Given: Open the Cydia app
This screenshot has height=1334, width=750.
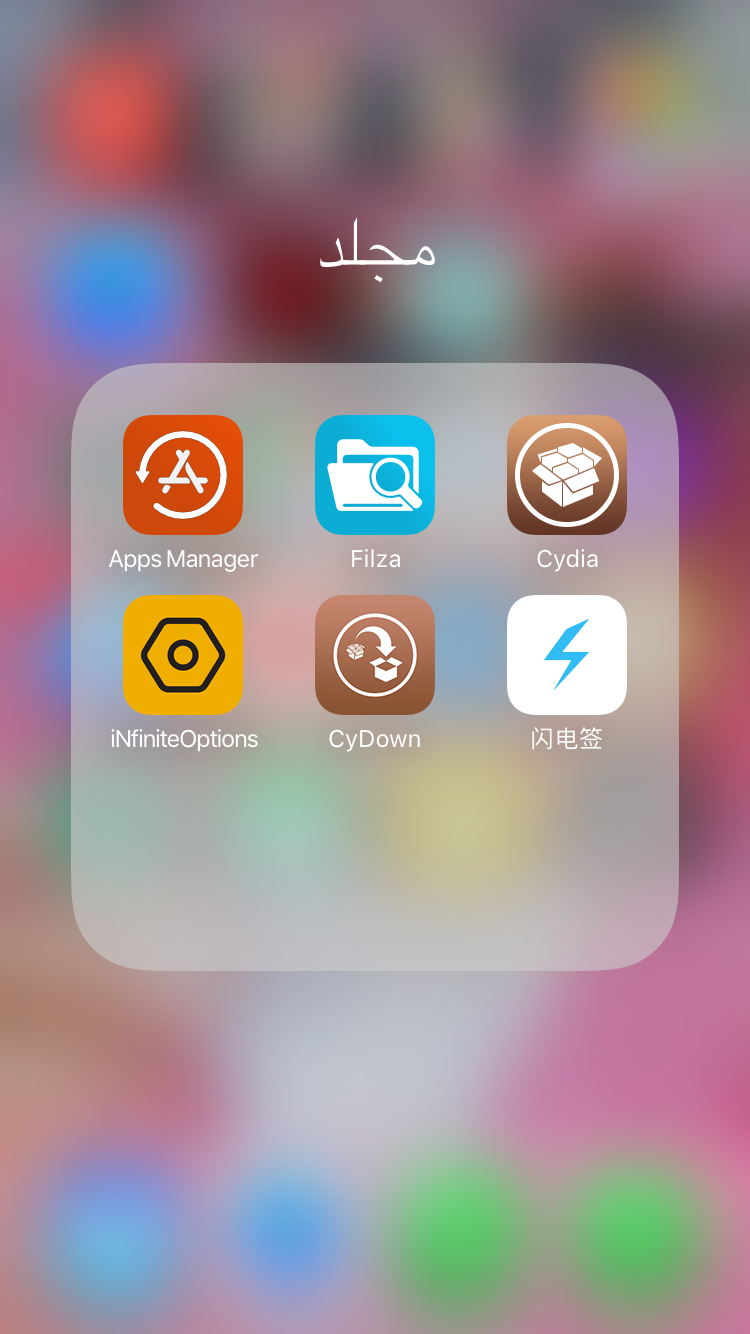Looking at the screenshot, I should pyautogui.click(x=567, y=475).
